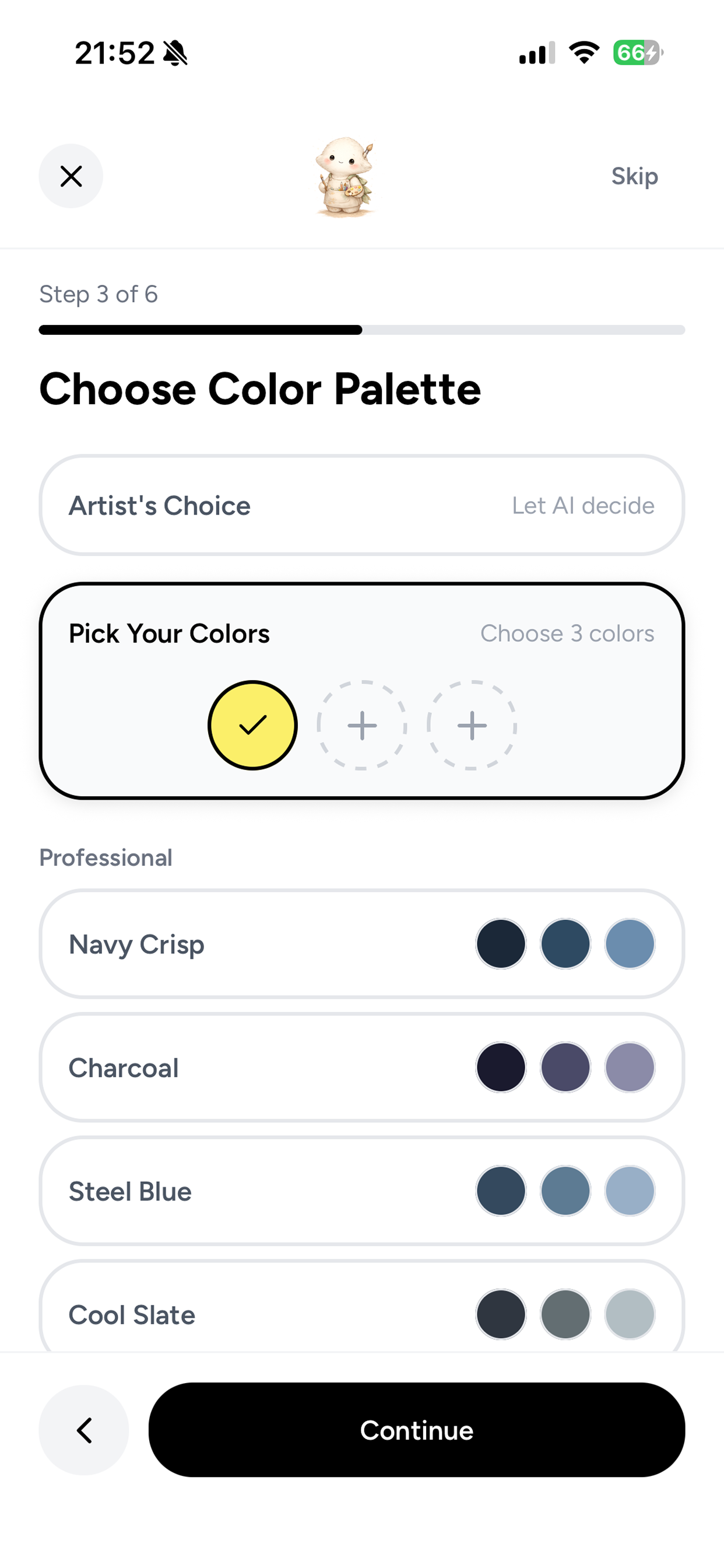Tap the Wi-Fi icon in the status bar

point(583,52)
